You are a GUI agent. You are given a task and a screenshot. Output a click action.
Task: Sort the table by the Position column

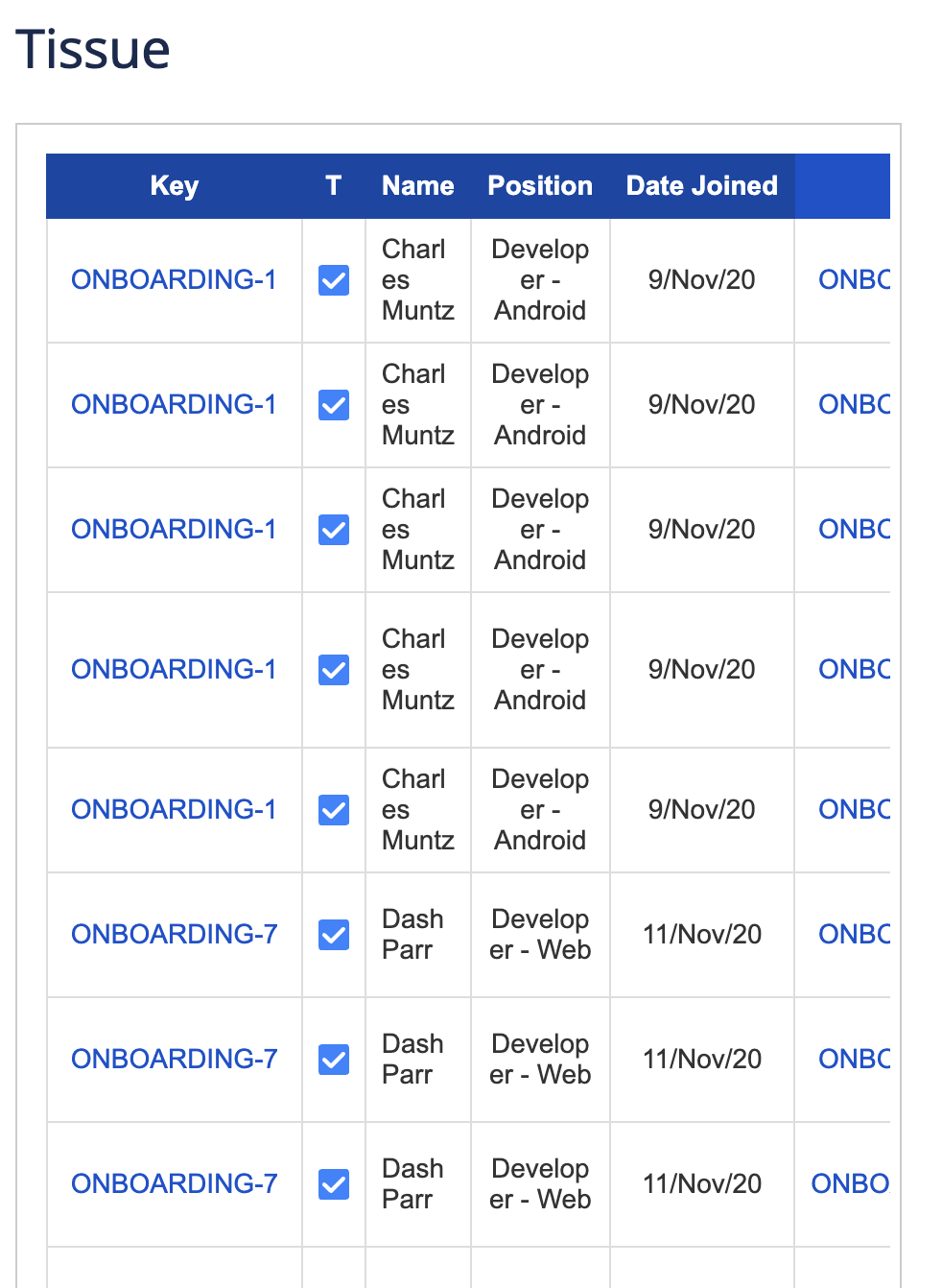539,185
